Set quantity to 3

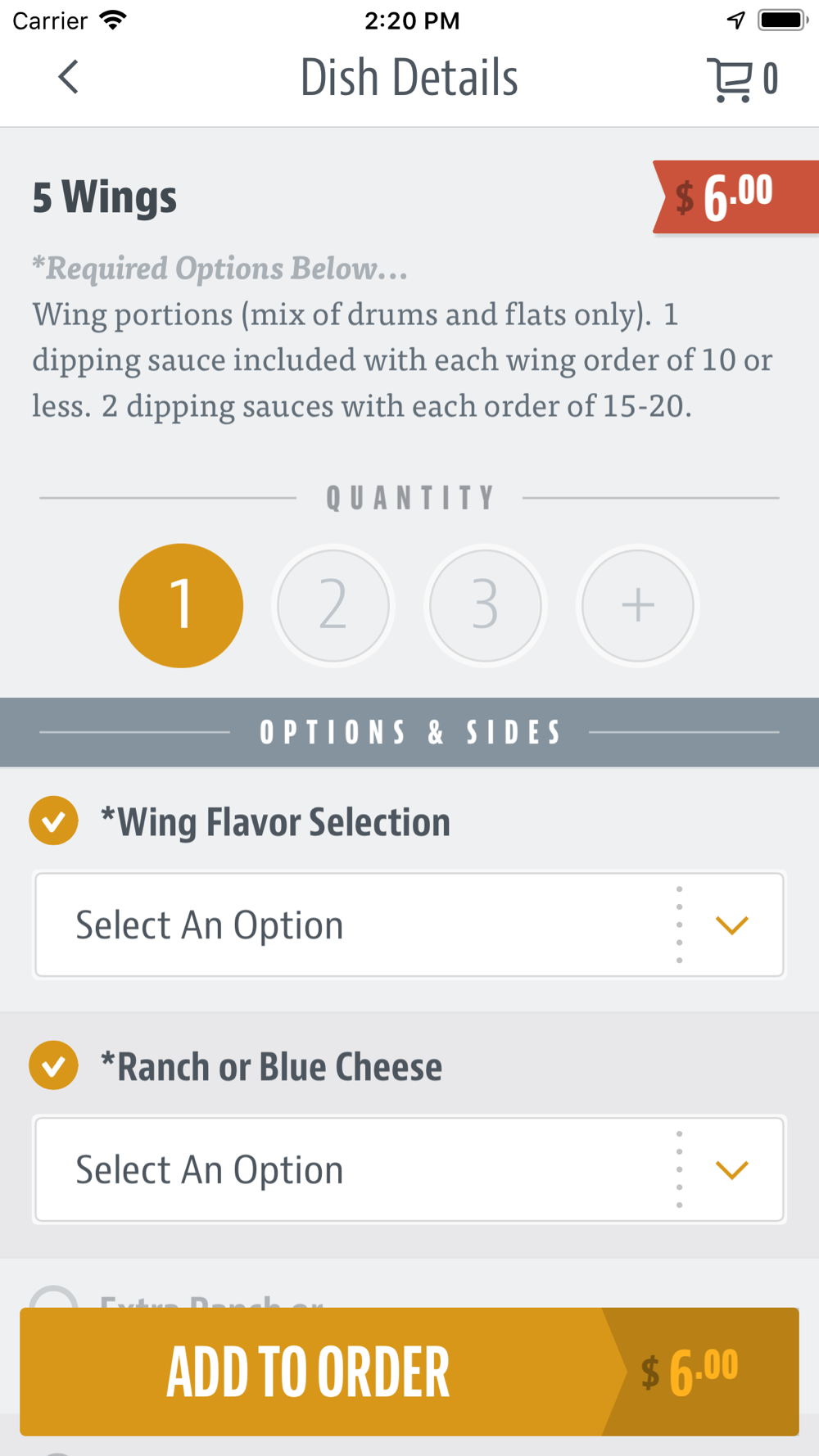(486, 606)
